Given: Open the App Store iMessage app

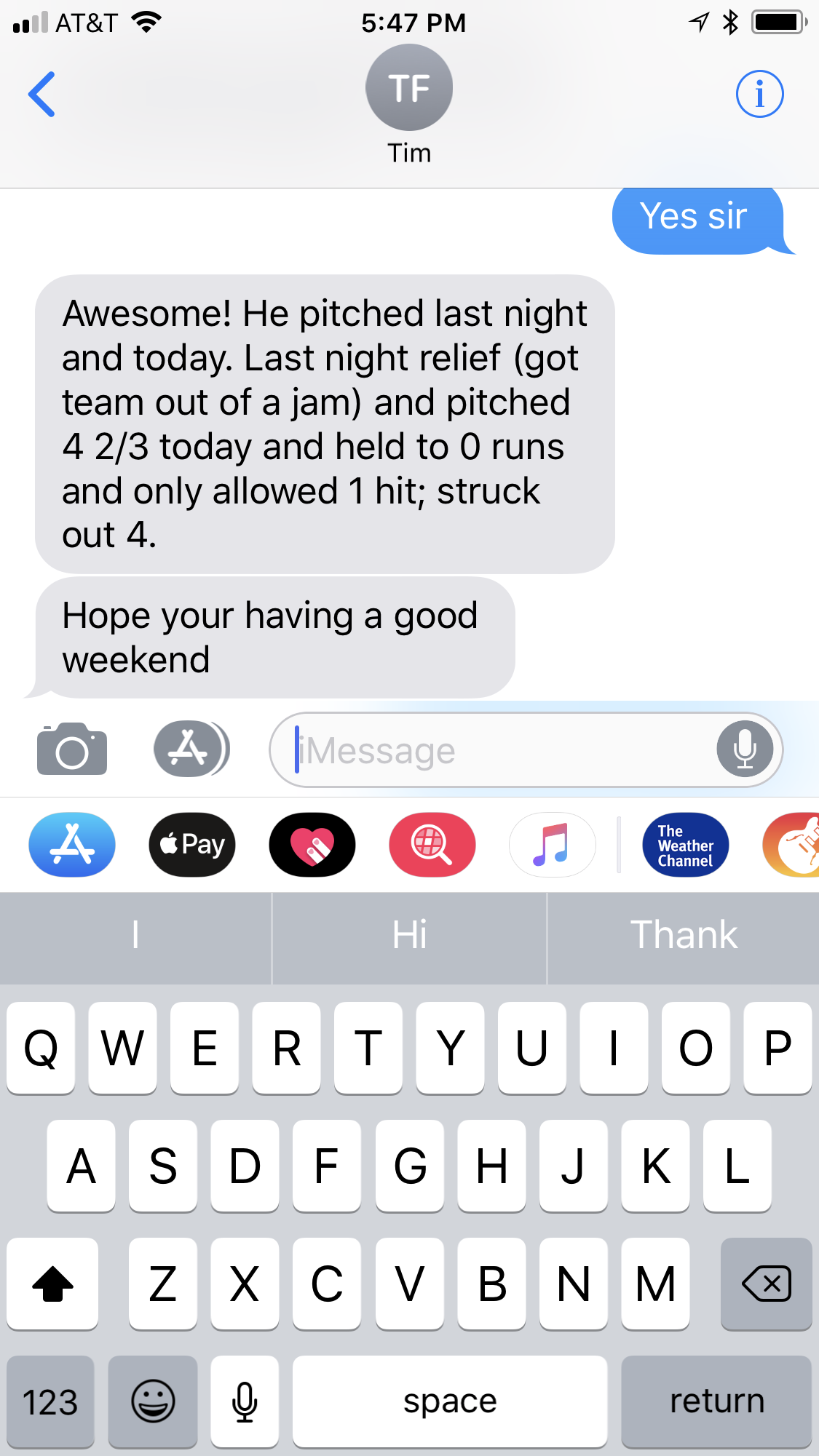Looking at the screenshot, I should click(x=72, y=845).
